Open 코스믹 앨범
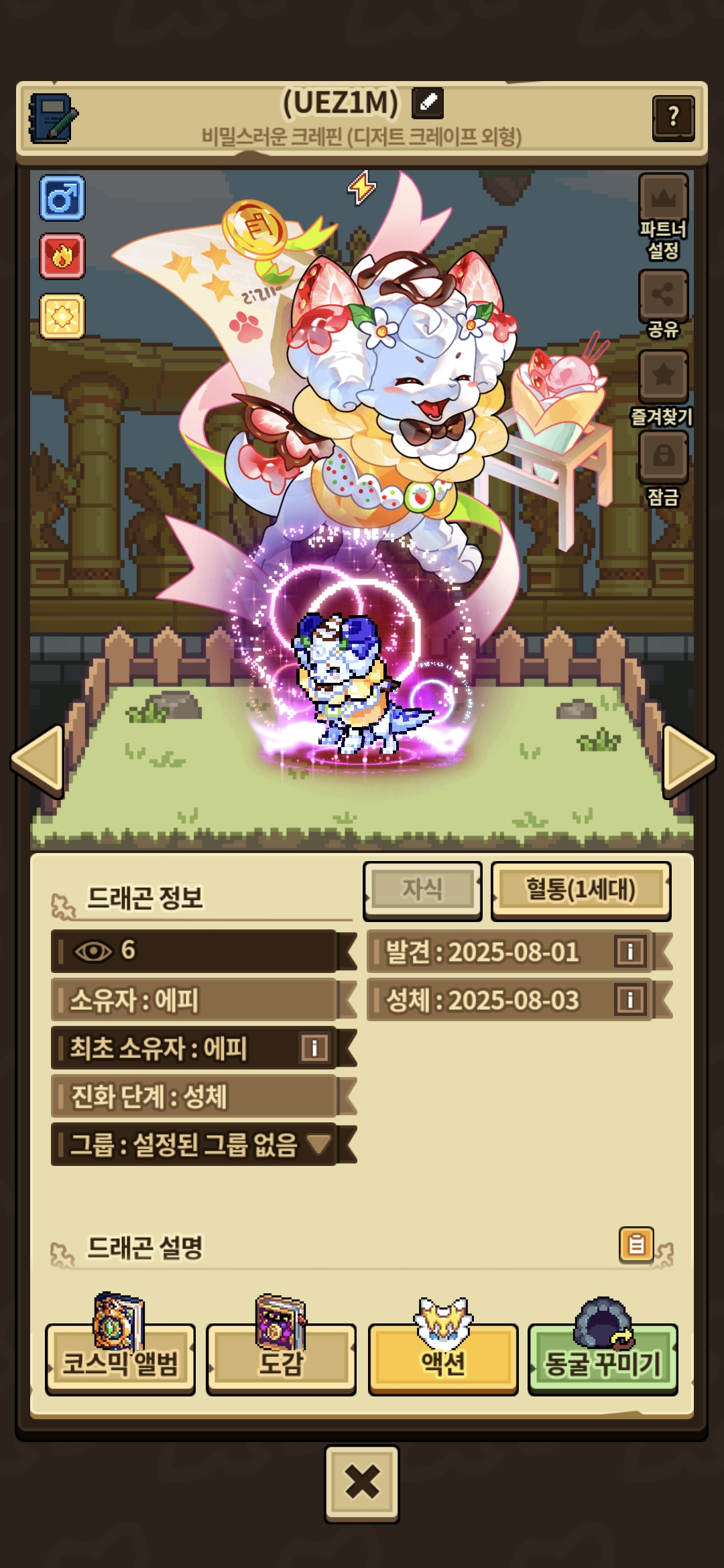 pyautogui.click(x=120, y=1360)
